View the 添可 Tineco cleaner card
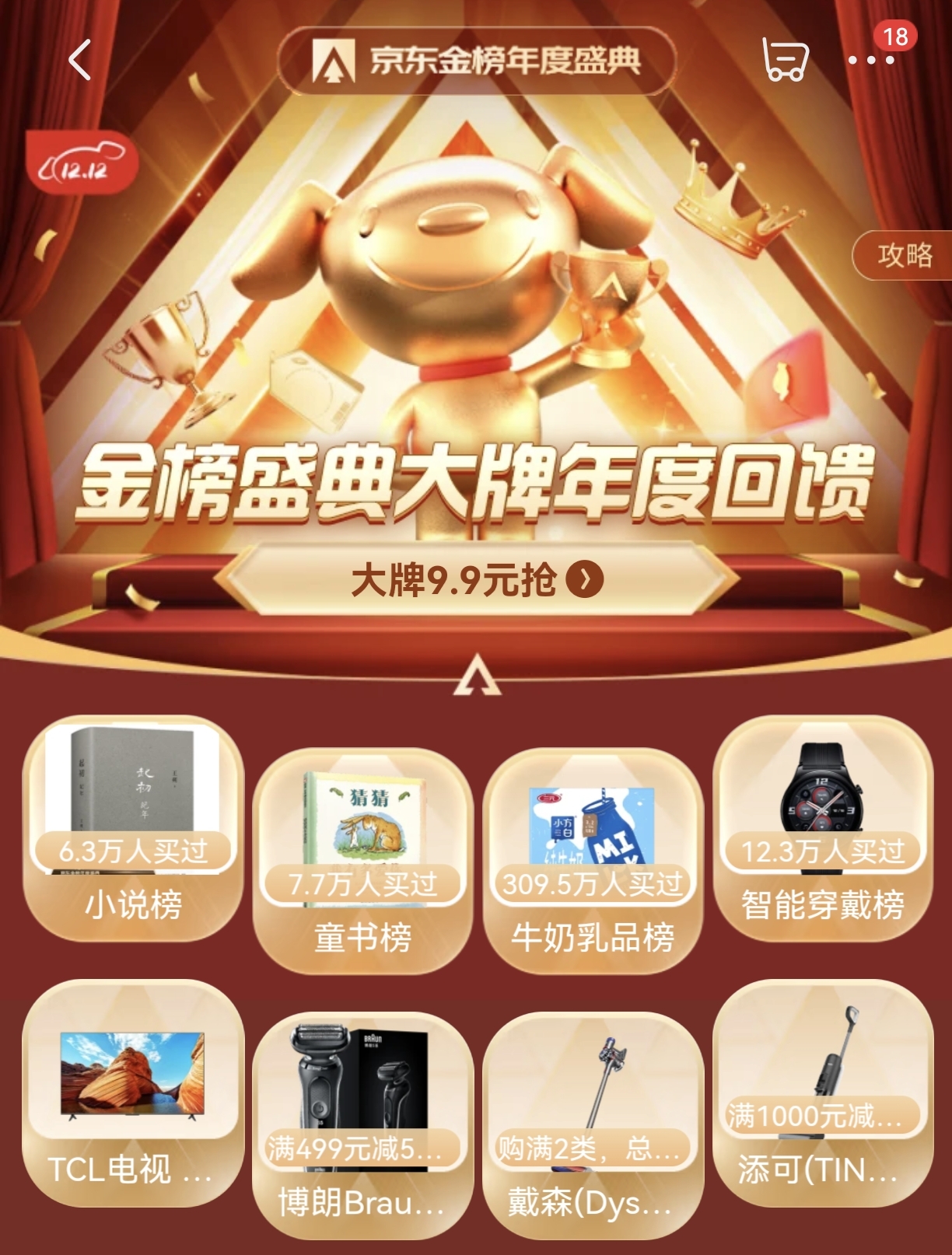Image resolution: width=952 pixels, height=1255 pixels. pyautogui.click(x=823, y=1092)
